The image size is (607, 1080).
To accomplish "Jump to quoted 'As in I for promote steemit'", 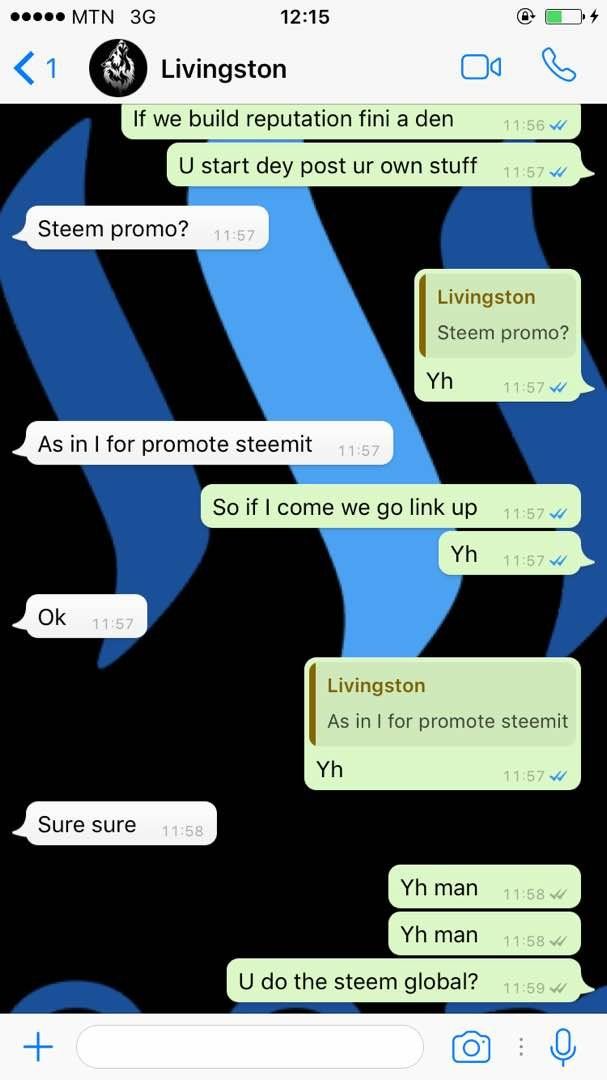I will pos(443,704).
